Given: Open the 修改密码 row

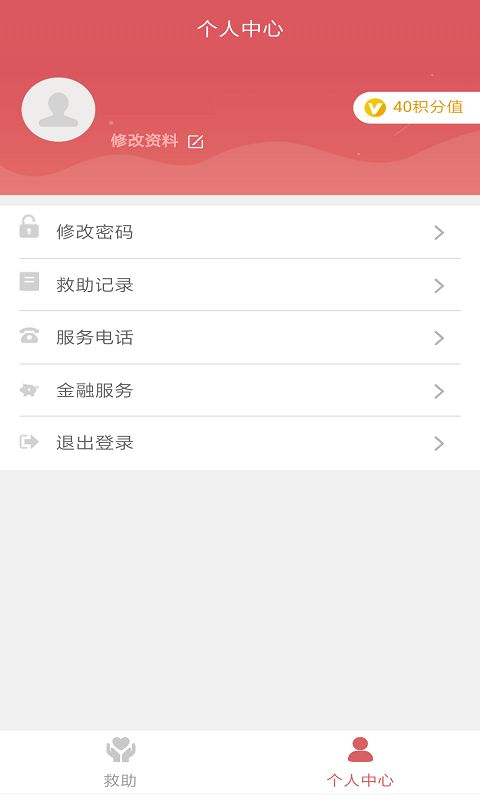Looking at the screenshot, I should click(x=240, y=232).
